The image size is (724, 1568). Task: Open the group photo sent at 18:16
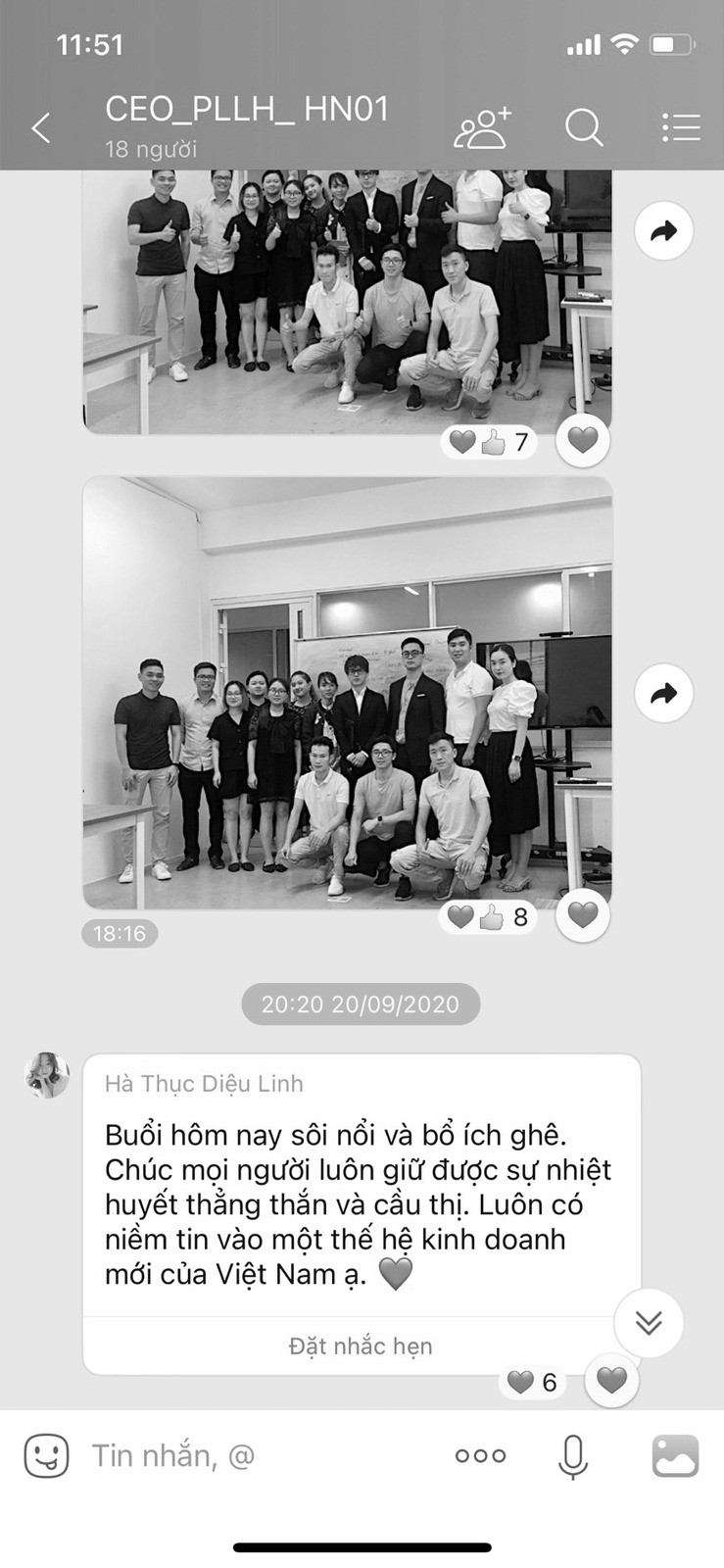coord(347,692)
